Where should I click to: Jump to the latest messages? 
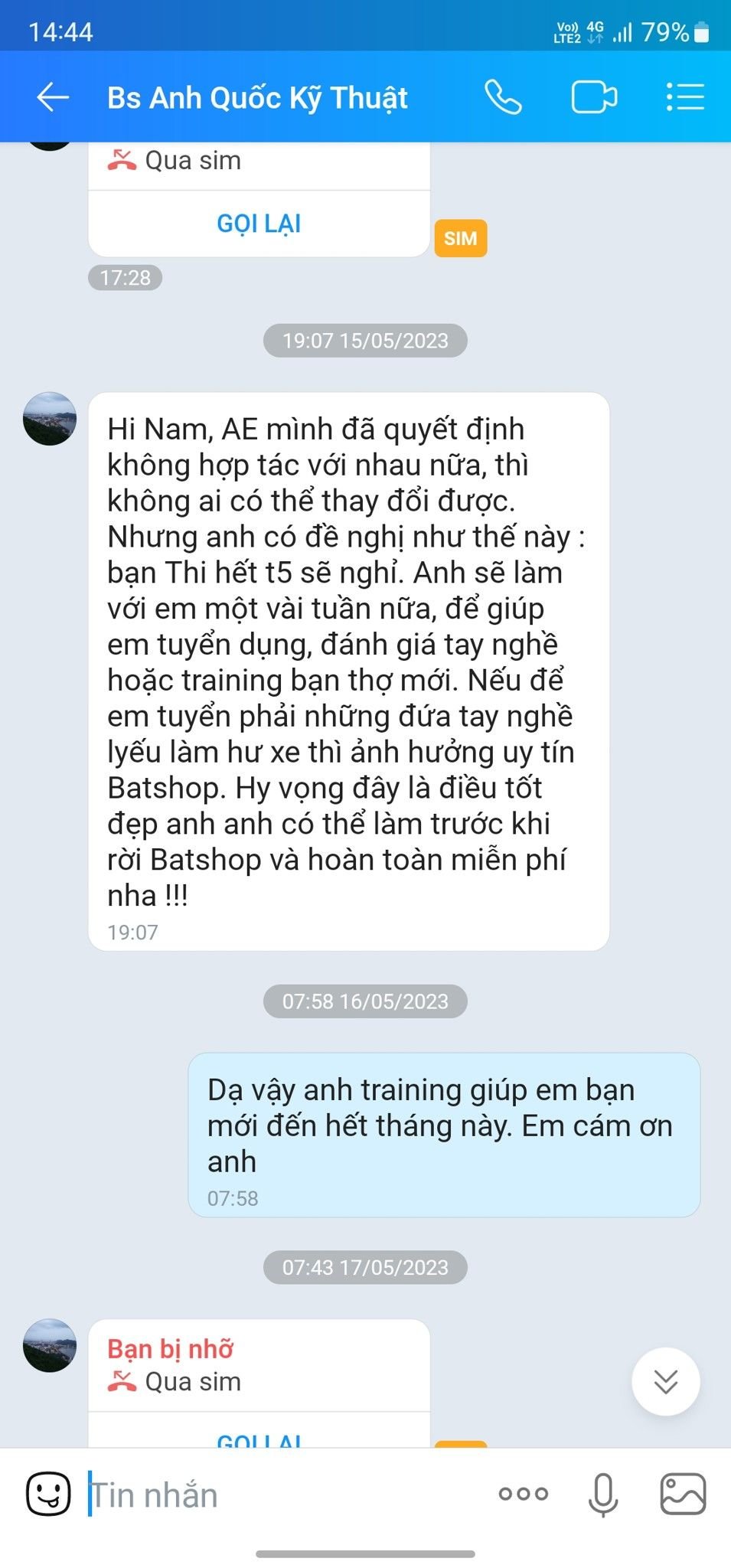point(665,1381)
